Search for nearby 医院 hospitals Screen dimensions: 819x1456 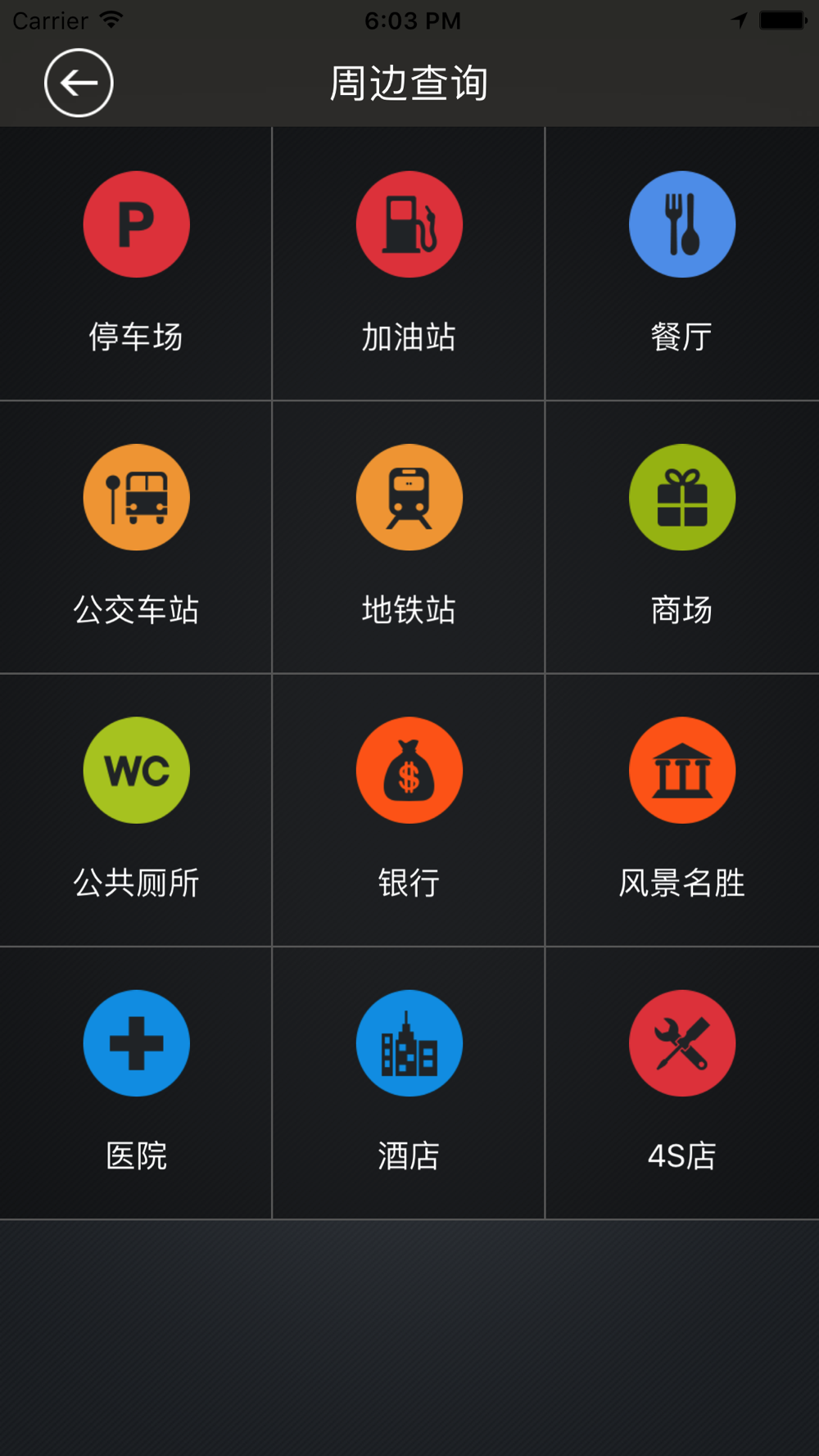coord(136,1083)
